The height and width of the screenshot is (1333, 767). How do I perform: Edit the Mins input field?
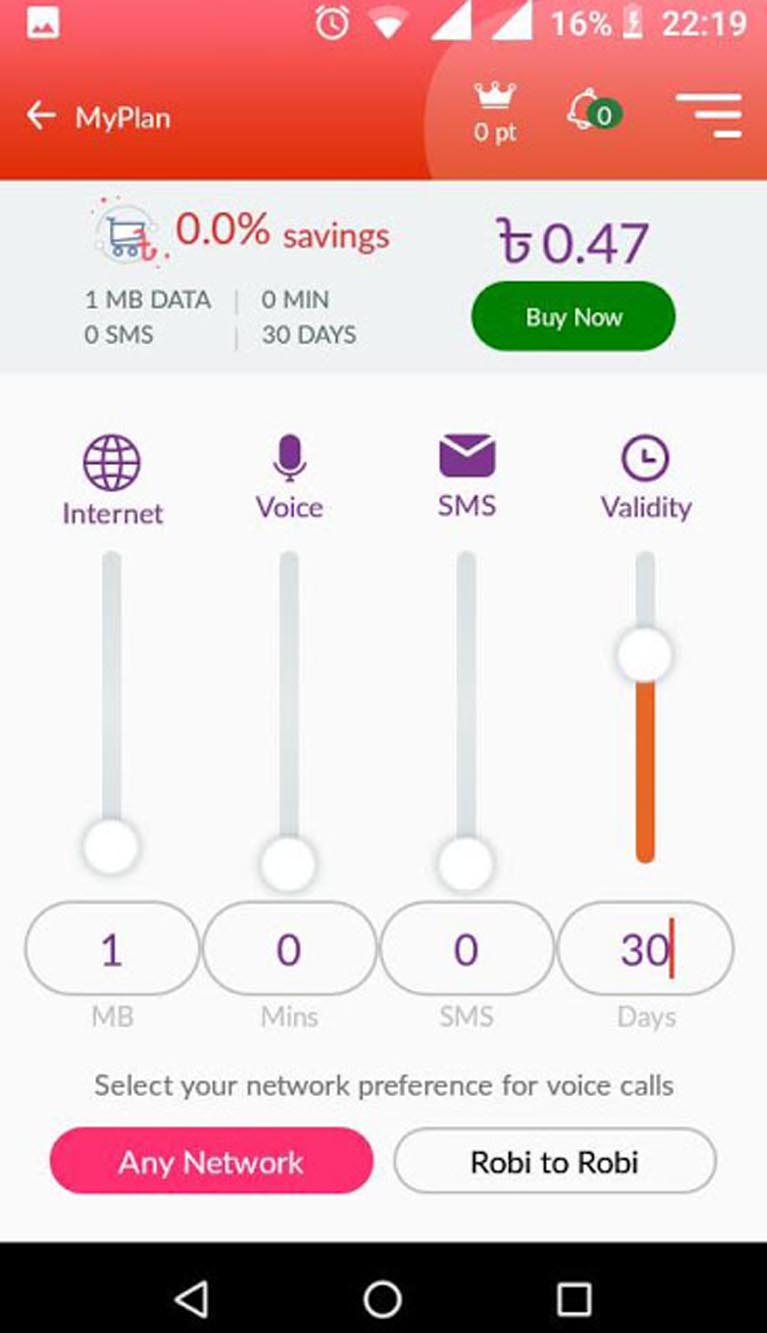(289, 949)
